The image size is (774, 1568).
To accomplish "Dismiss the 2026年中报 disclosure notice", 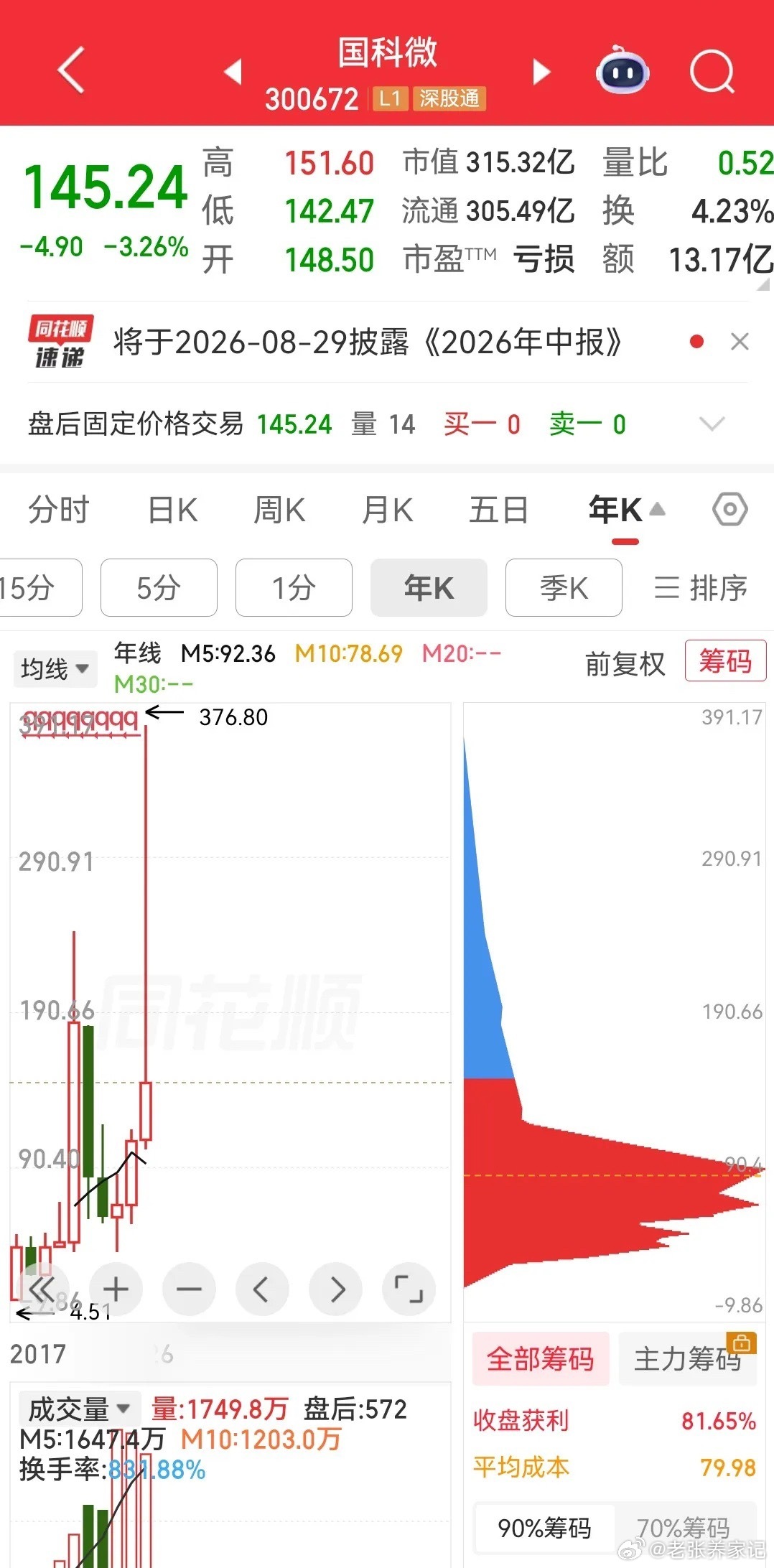I will click(740, 342).
